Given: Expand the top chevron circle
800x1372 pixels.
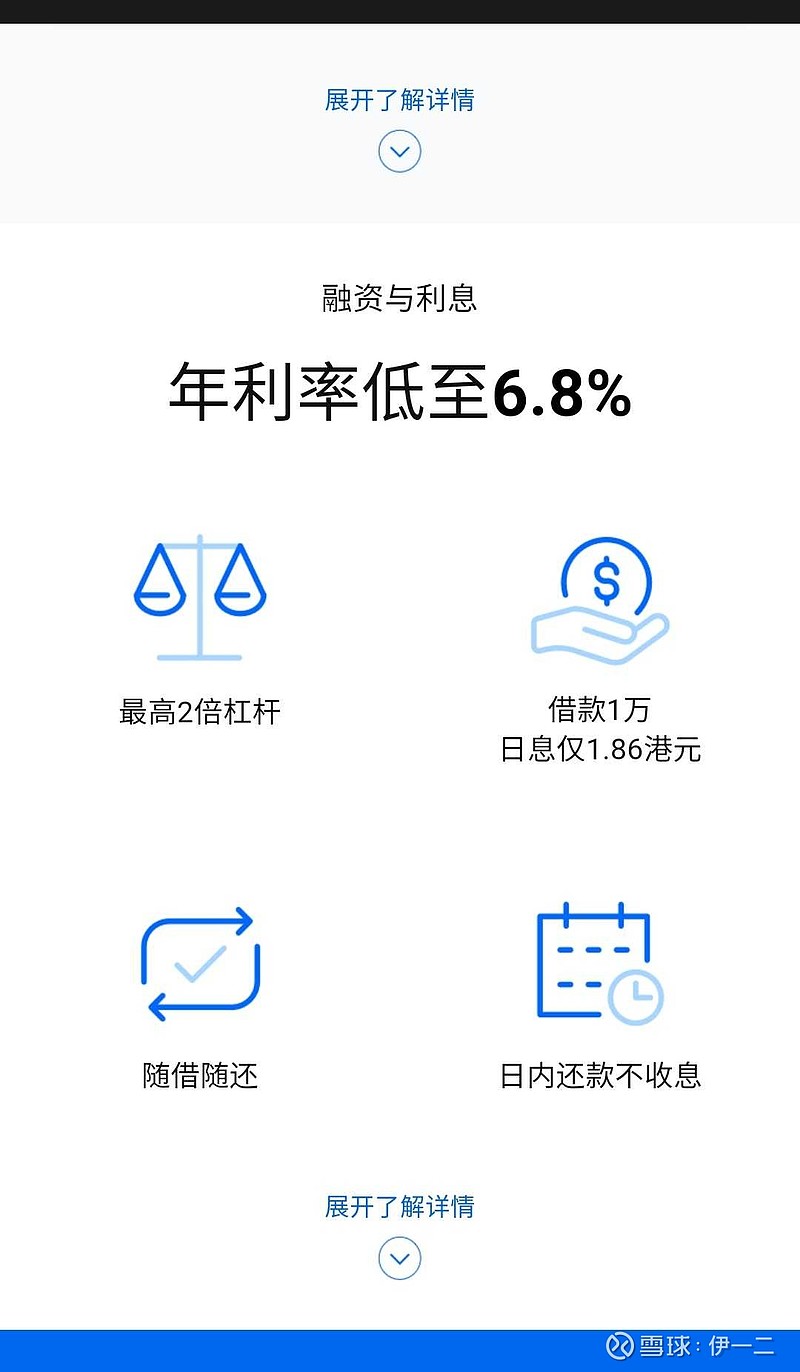Looking at the screenshot, I should 400,151.
